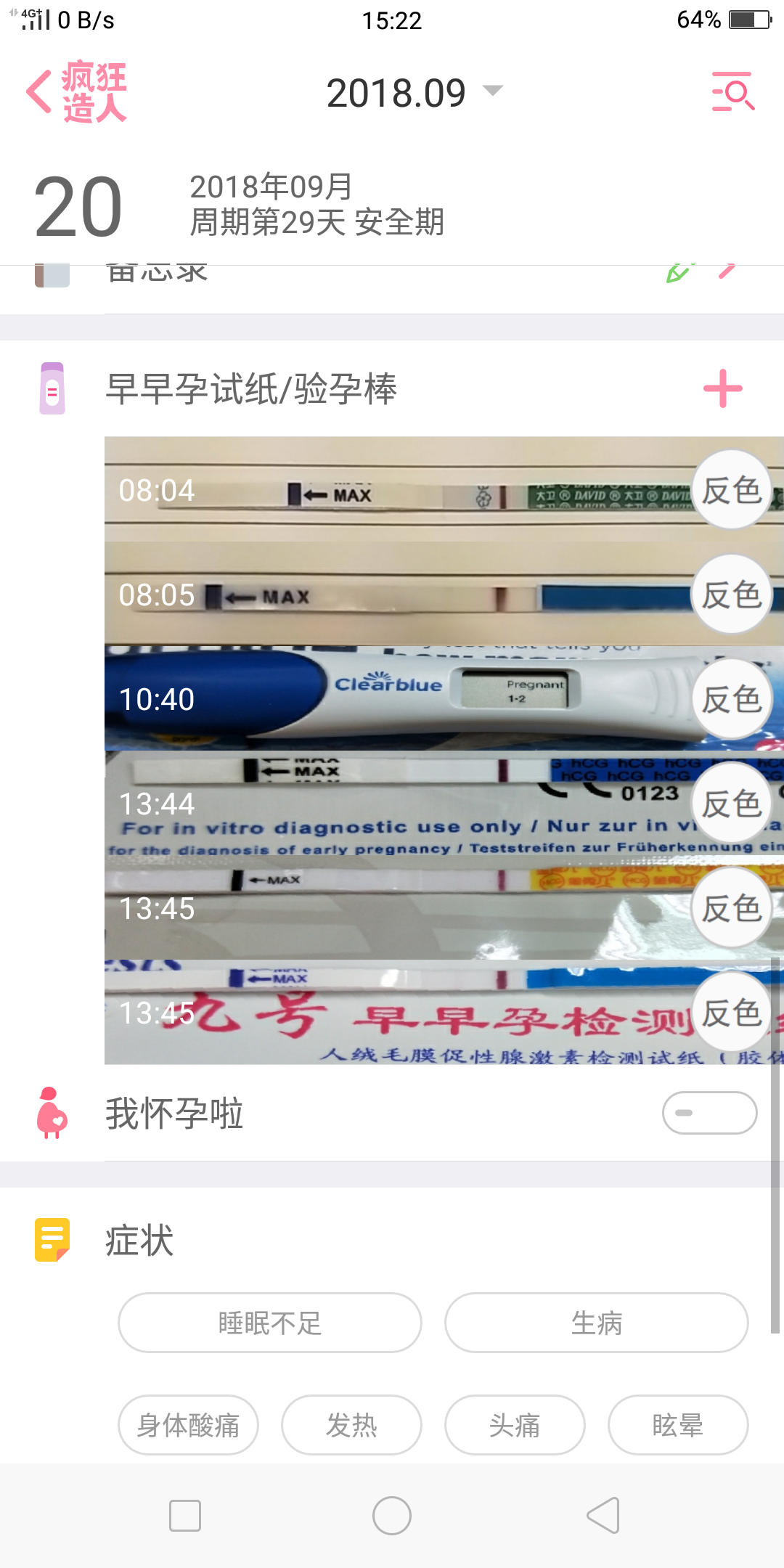Viewport: 784px width, 1568px height.
Task: Tap 反色 on the 08:05 test photo
Action: (x=731, y=595)
